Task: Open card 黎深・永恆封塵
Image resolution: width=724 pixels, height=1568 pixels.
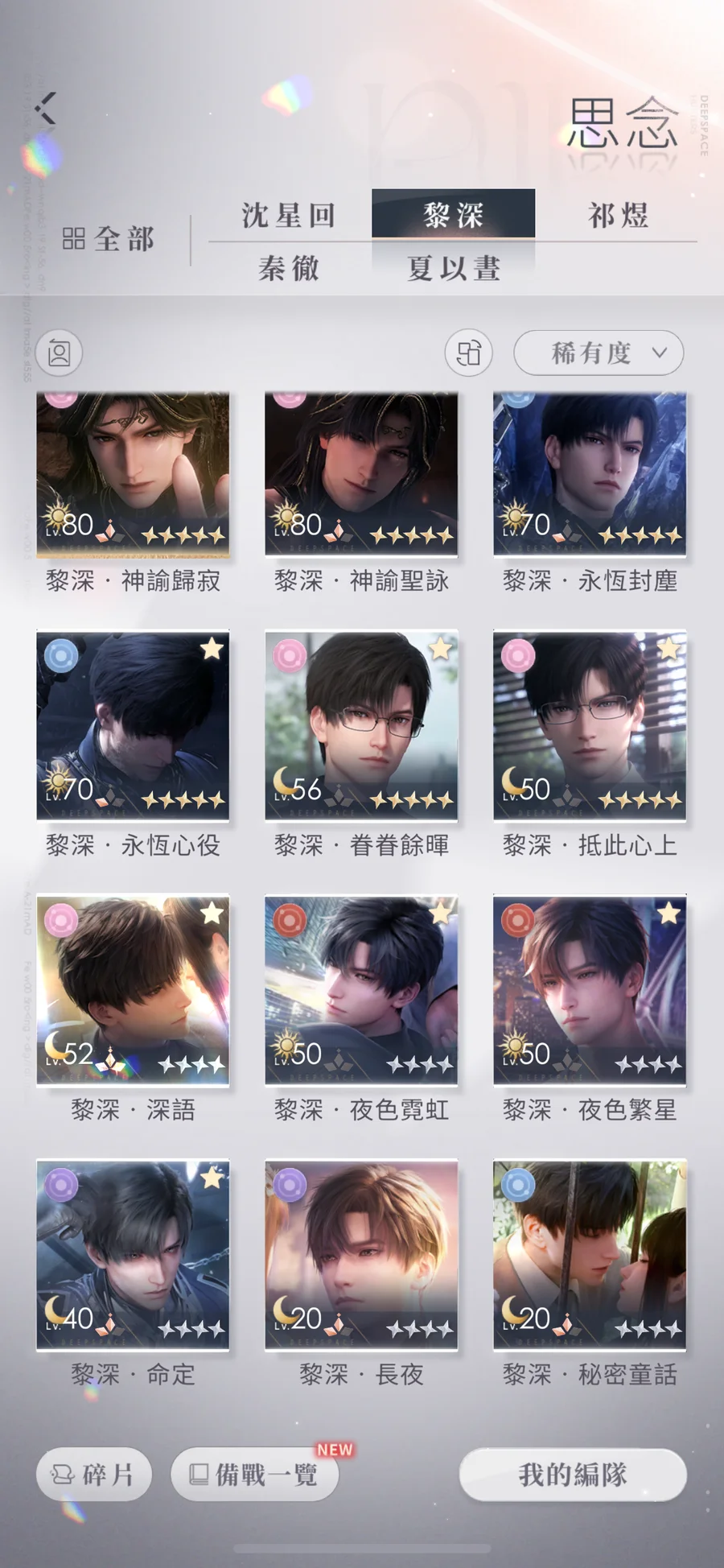Action: point(590,475)
